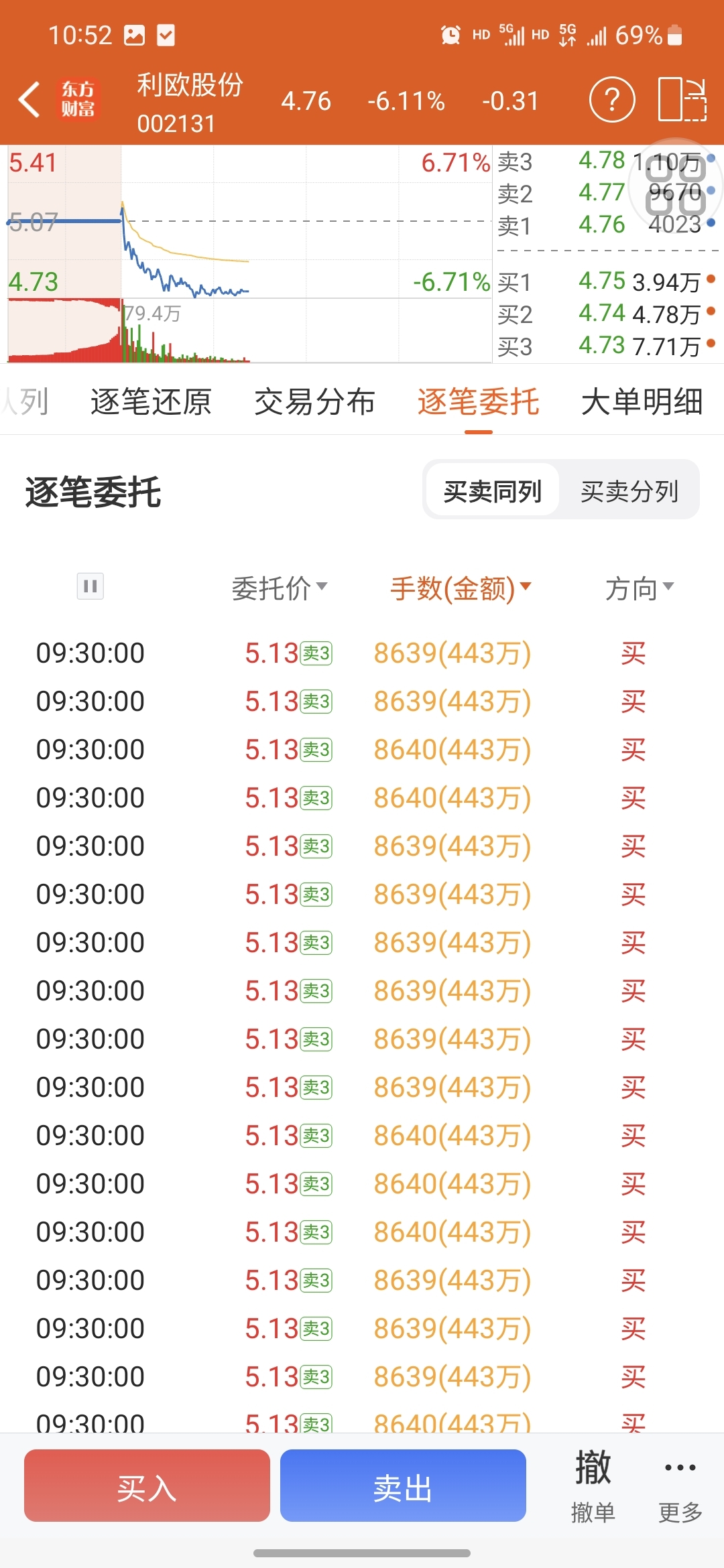Image resolution: width=724 pixels, height=1568 pixels.
Task: Switch to the 交易分布 tab
Action: pos(314,402)
